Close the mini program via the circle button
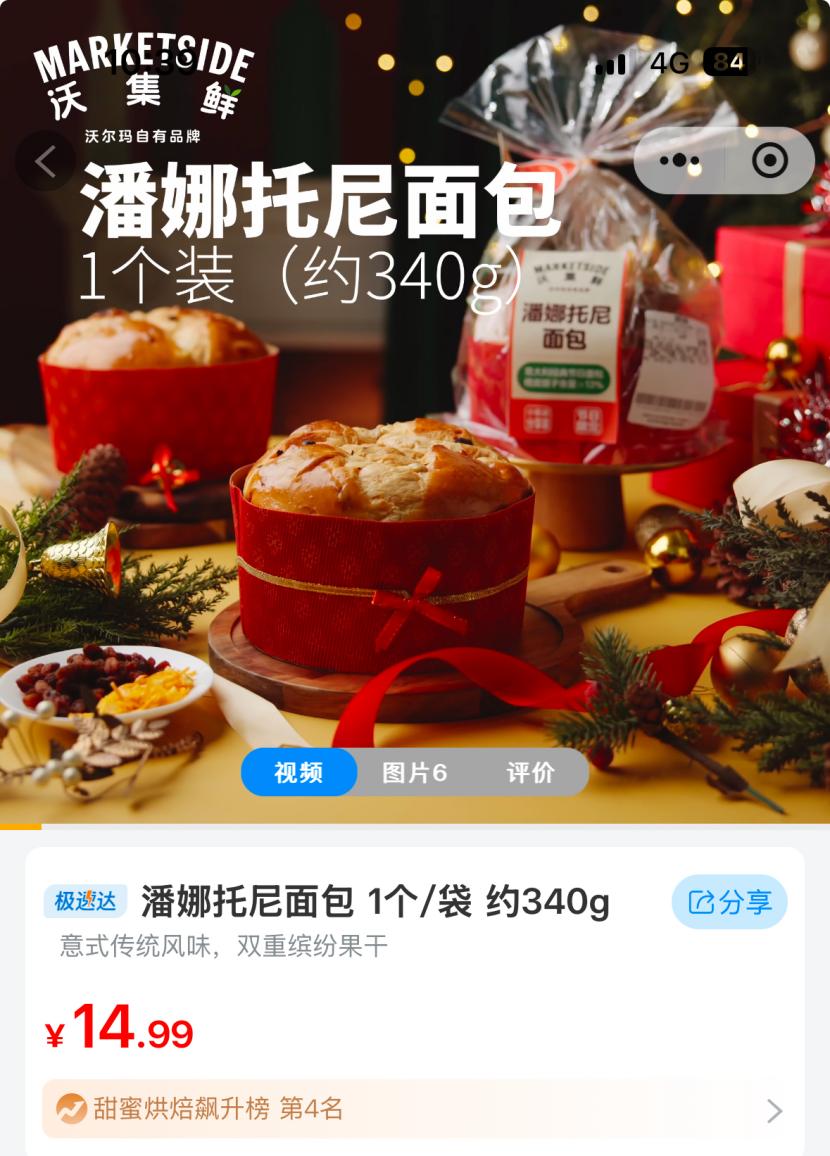 click(x=769, y=161)
